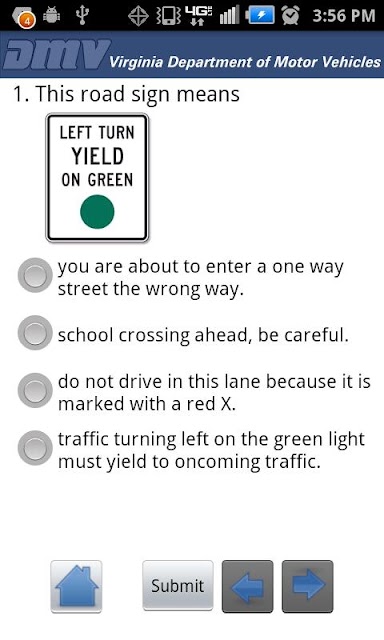Select the one way street answer
The width and height of the screenshot is (384, 640).
pos(35,276)
